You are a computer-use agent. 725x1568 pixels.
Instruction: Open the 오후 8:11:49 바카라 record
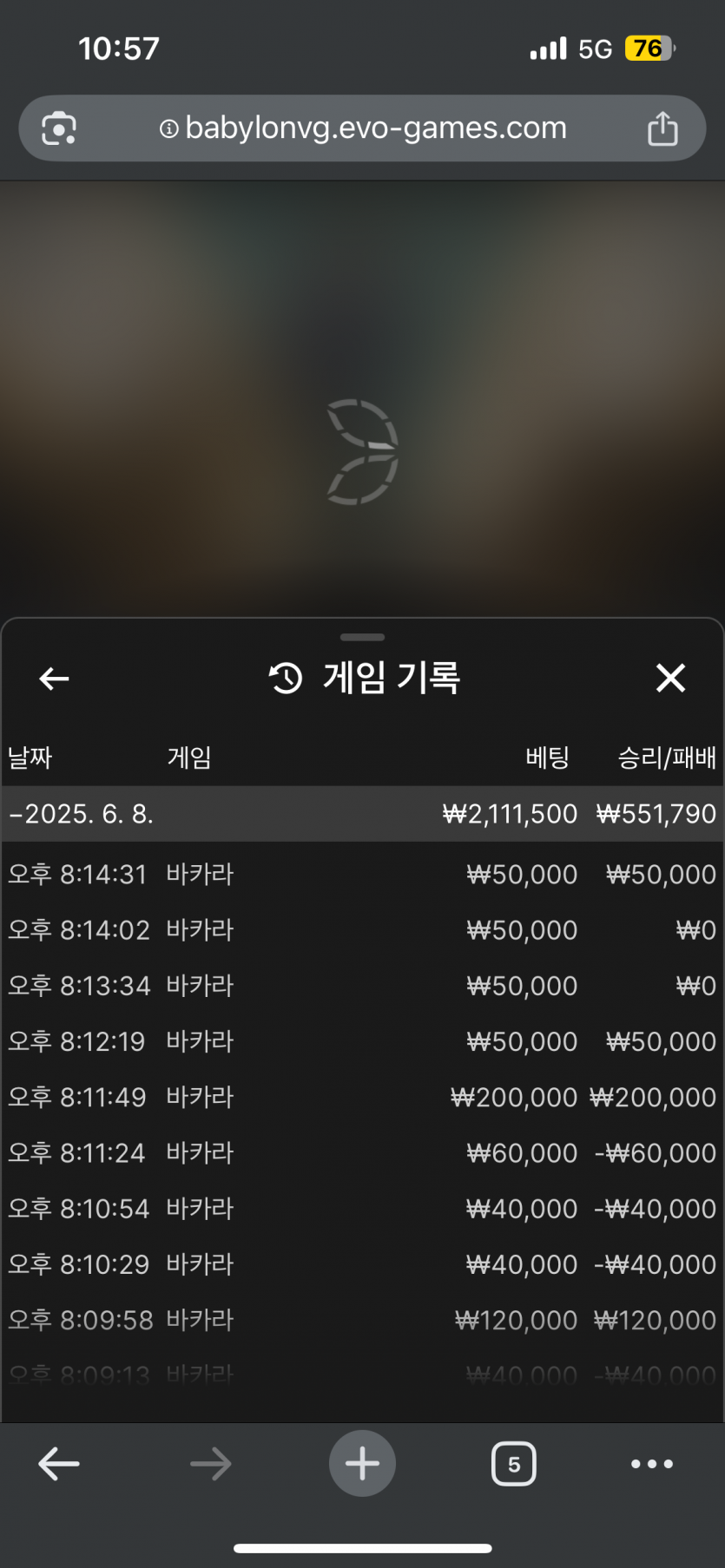coord(362,1097)
